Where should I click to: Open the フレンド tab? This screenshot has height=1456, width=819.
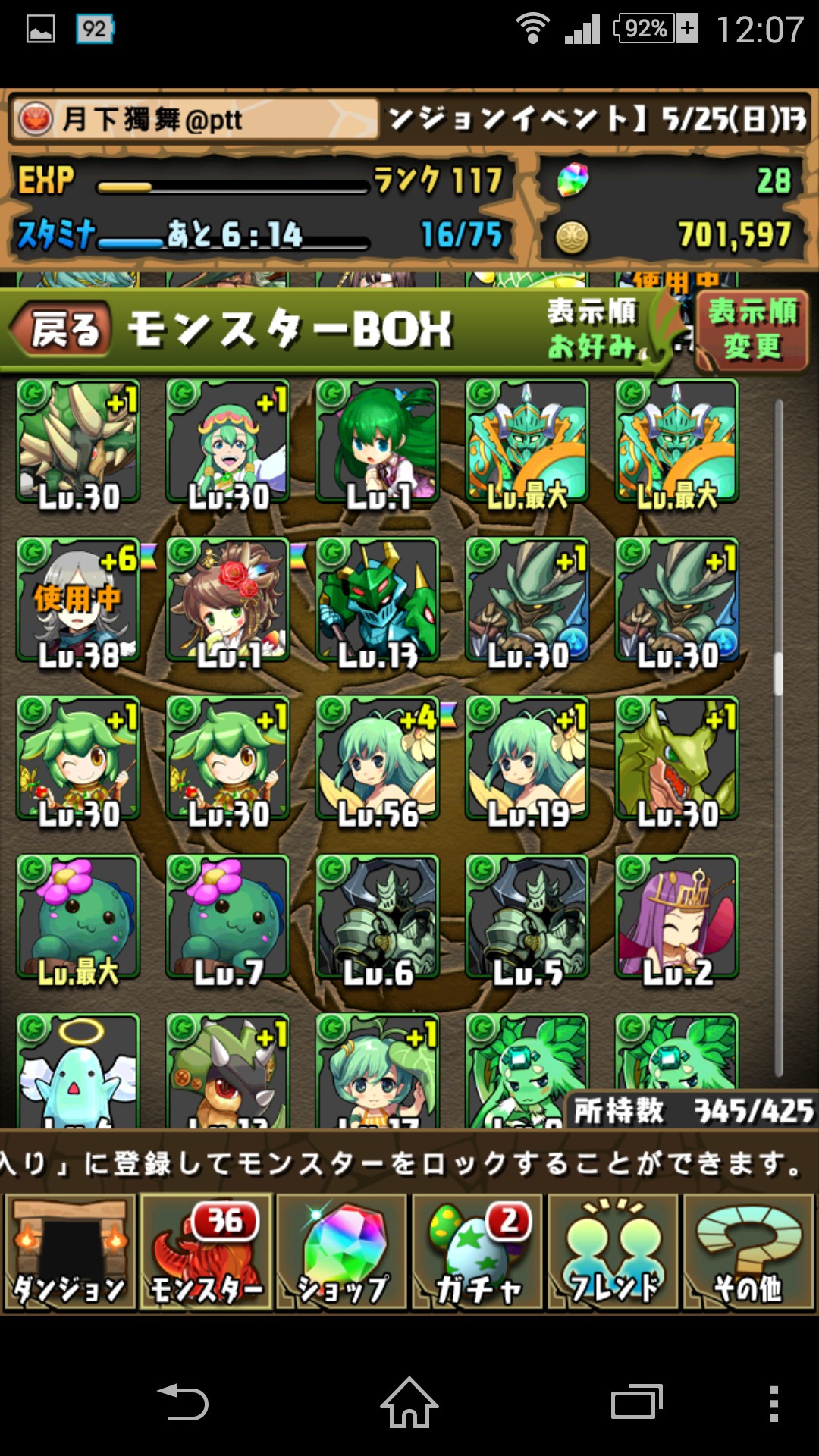[613, 1252]
